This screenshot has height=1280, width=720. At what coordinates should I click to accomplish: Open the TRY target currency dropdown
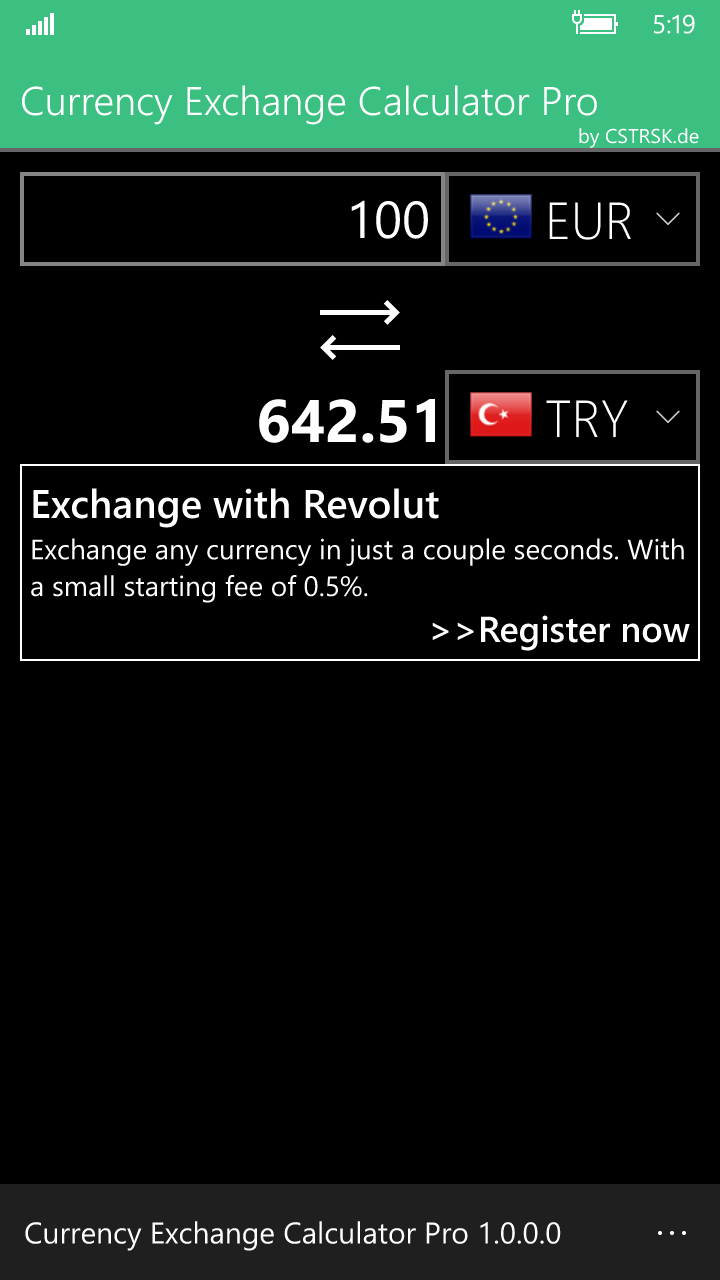click(x=572, y=417)
